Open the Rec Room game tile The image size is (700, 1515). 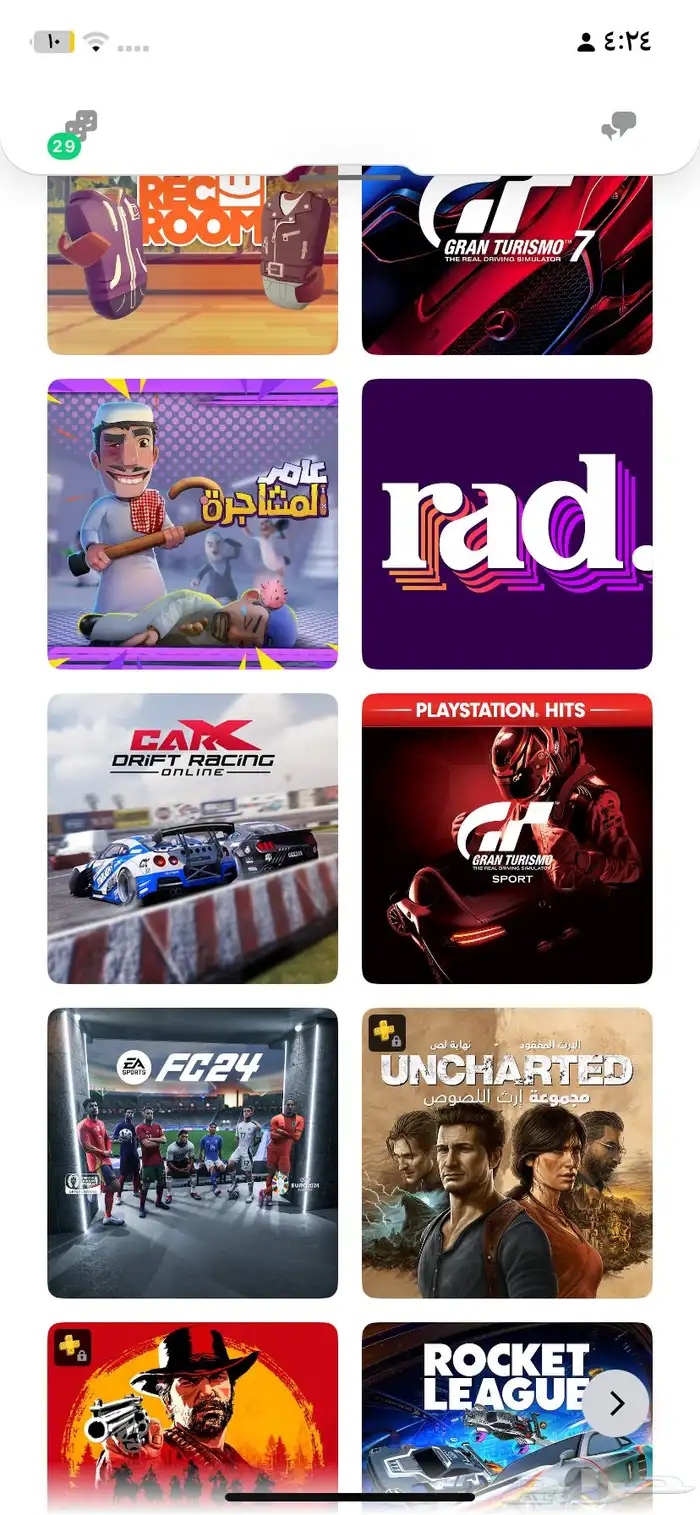(x=192, y=265)
